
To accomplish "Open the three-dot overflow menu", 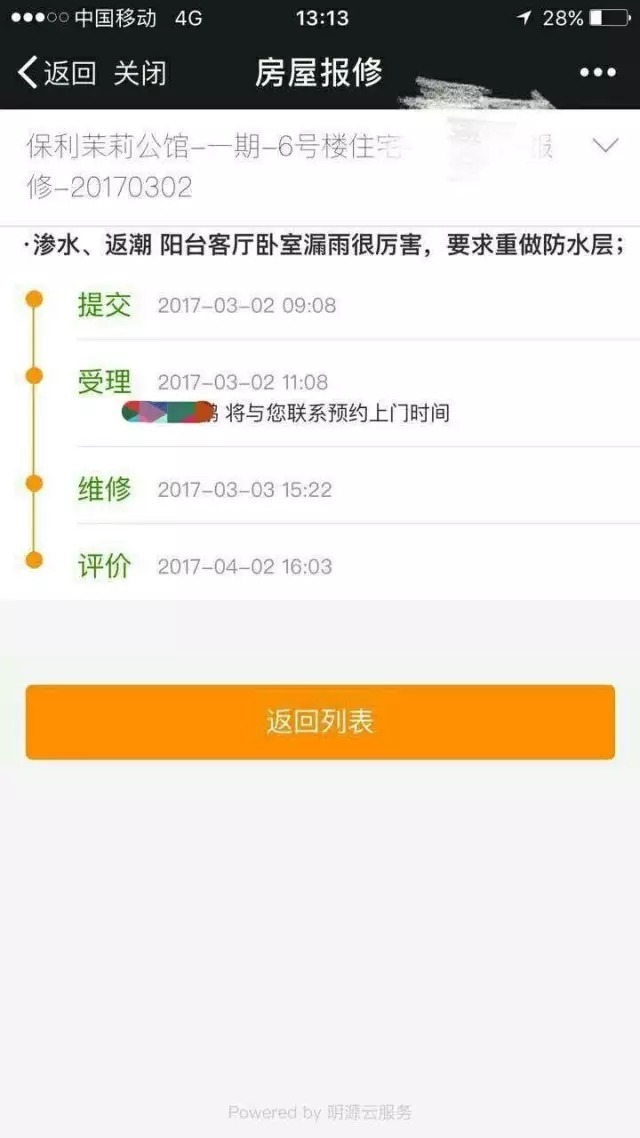I will (597, 73).
